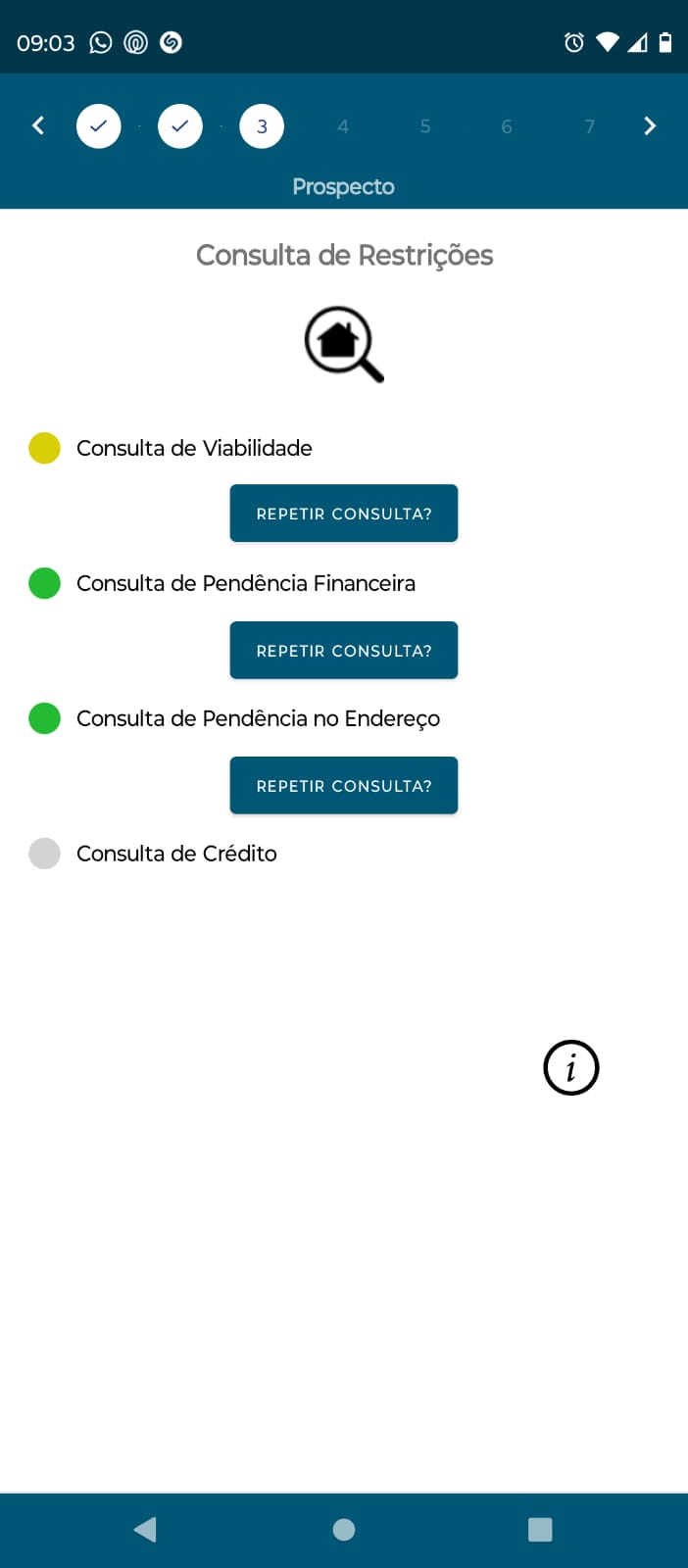The width and height of the screenshot is (688, 1568).
Task: Repeat the Pendência no Endereço check
Action: click(x=344, y=786)
